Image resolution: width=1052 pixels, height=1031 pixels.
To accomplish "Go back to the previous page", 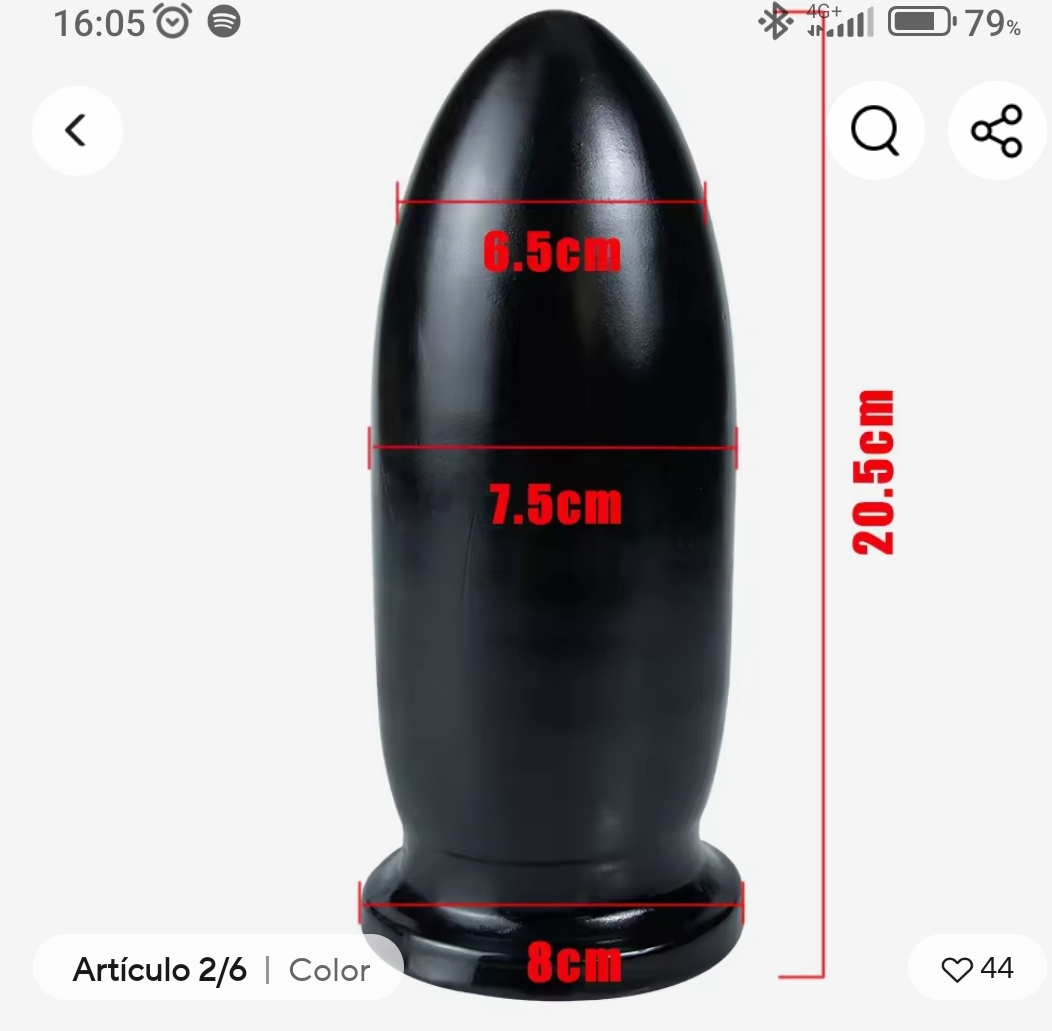I will point(77,131).
